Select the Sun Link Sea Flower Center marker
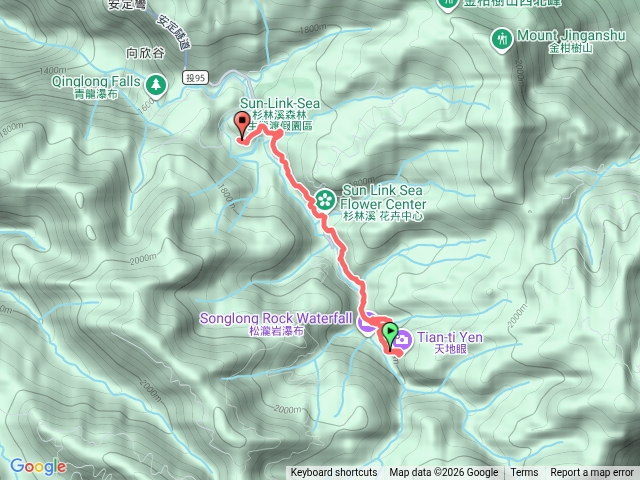The height and width of the screenshot is (480, 640). [325, 199]
